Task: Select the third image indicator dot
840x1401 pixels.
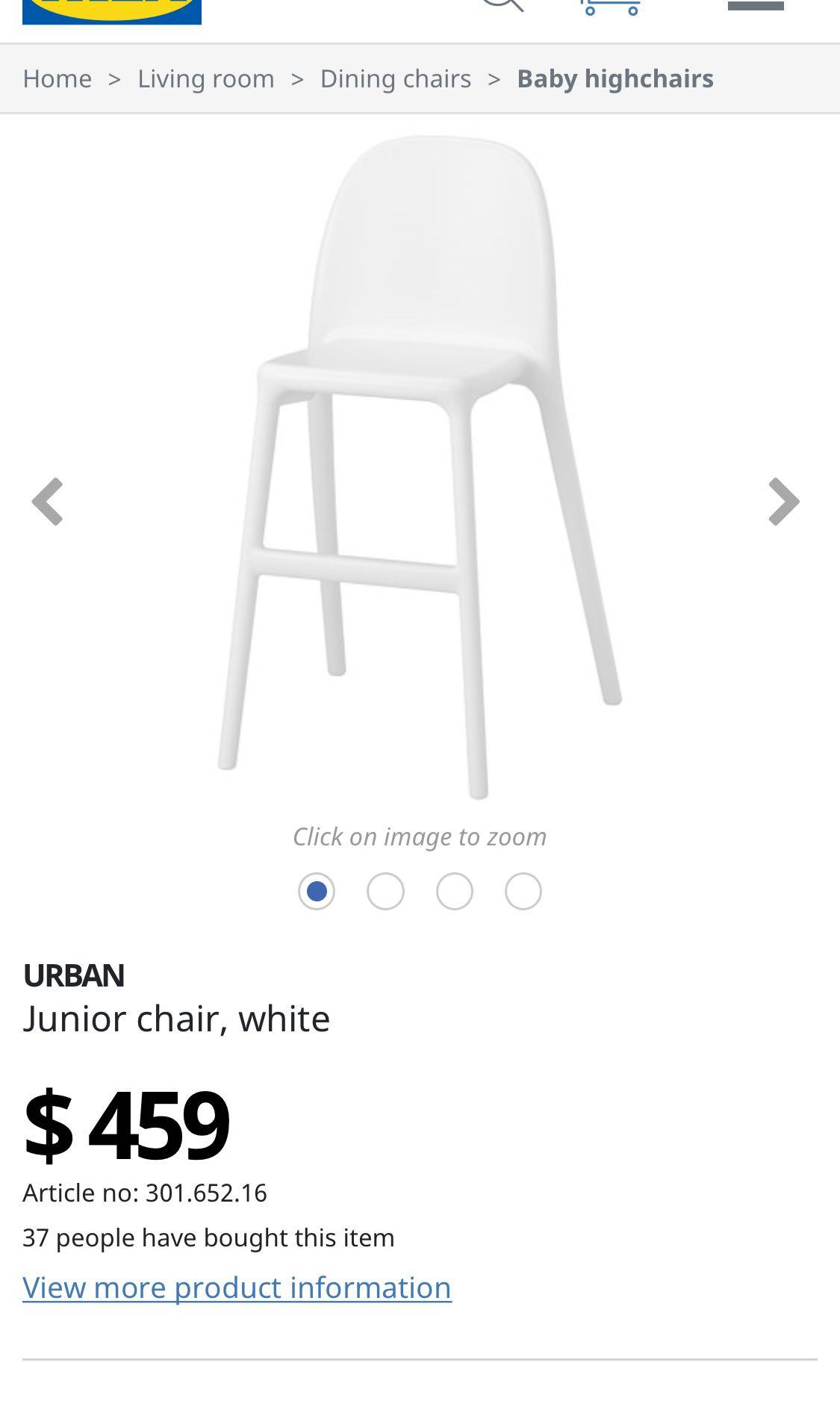Action: [454, 890]
